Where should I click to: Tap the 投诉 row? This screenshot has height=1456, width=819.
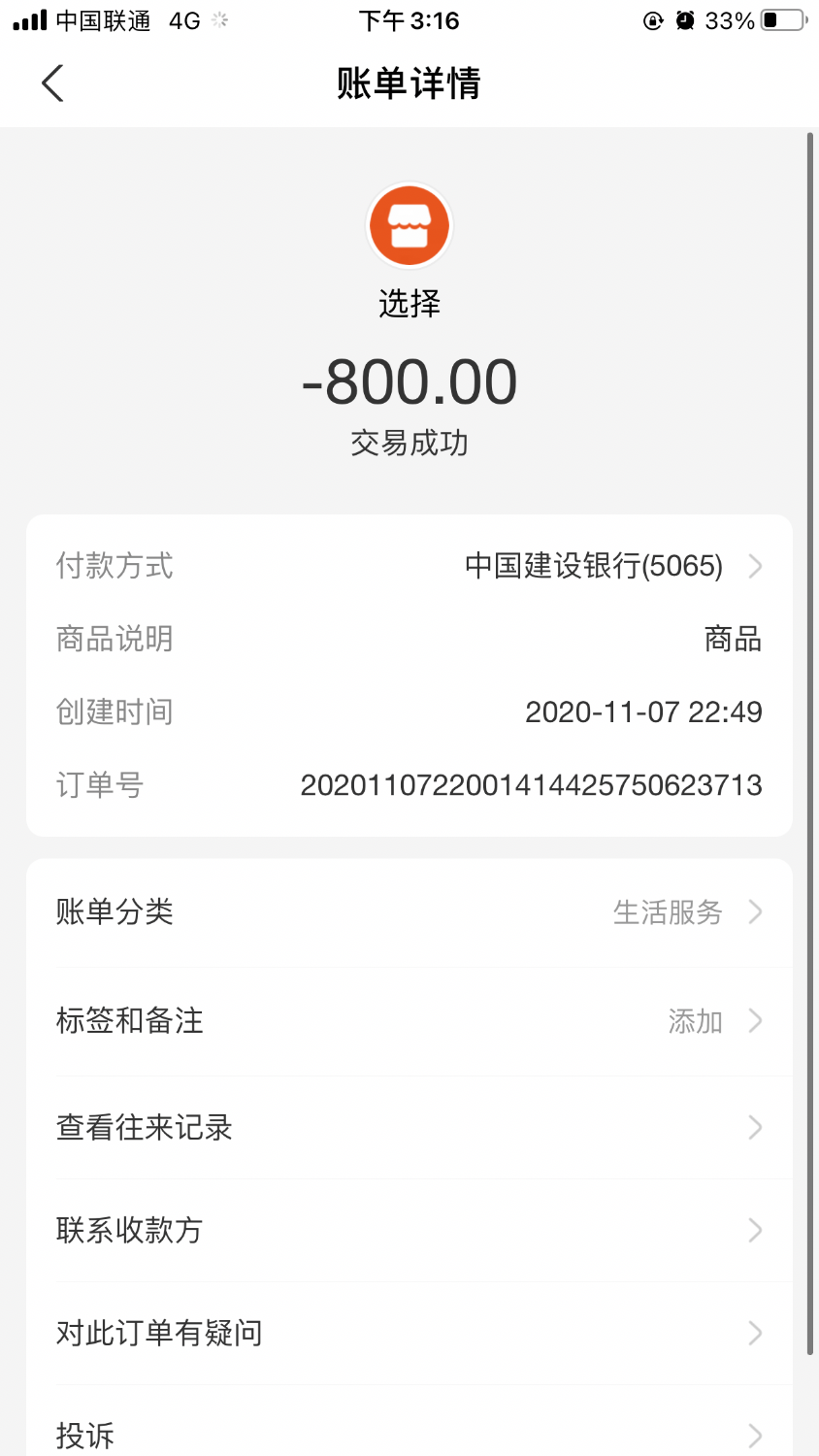click(409, 1433)
